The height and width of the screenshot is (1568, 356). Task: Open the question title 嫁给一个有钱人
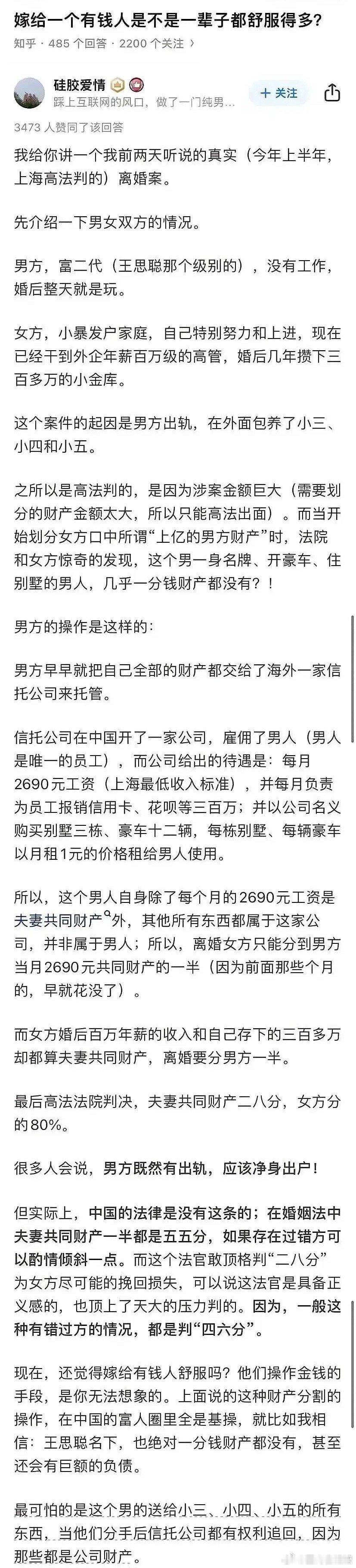click(x=168, y=20)
